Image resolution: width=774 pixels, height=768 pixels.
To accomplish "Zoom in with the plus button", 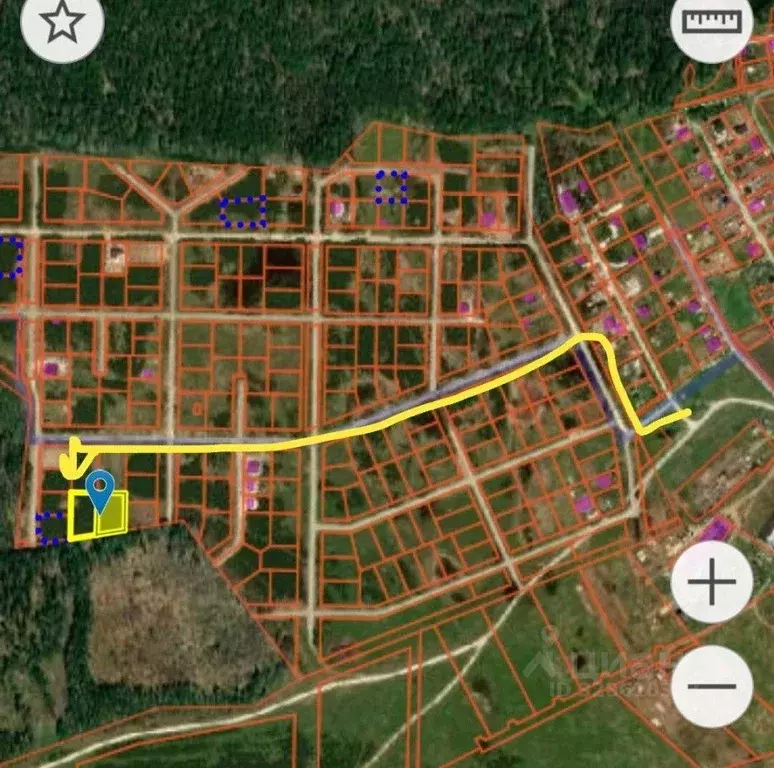I will pyautogui.click(x=712, y=584).
